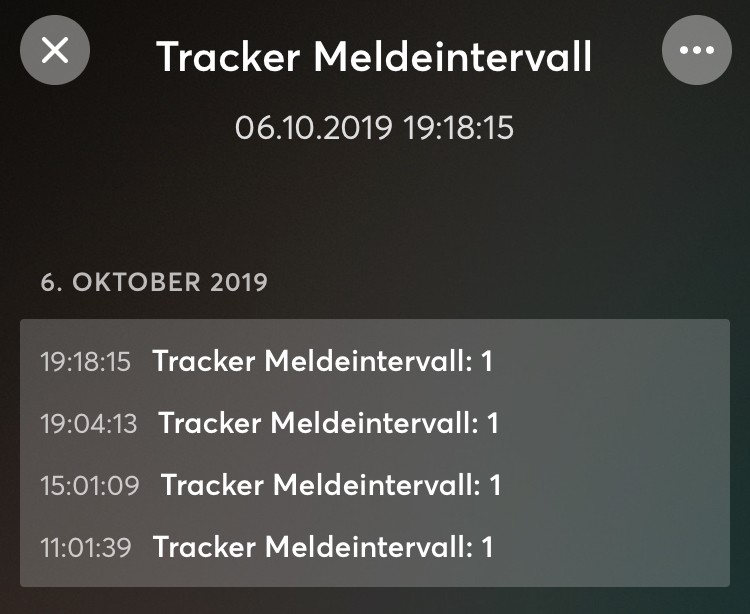Open the three-dot more options menu
This screenshot has height=614, width=750.
pos(696,50)
